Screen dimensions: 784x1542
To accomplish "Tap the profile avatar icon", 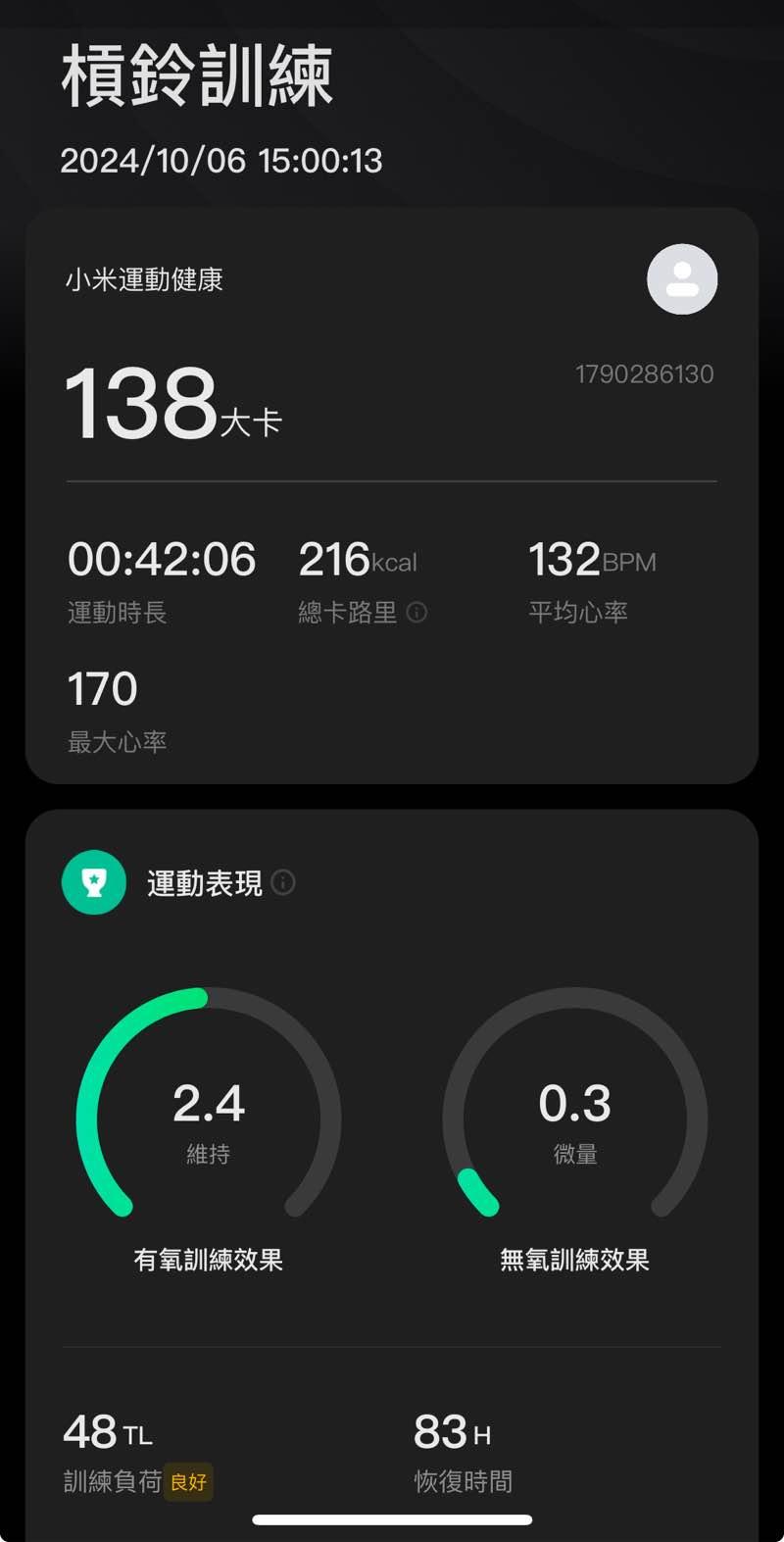I will click(682, 279).
